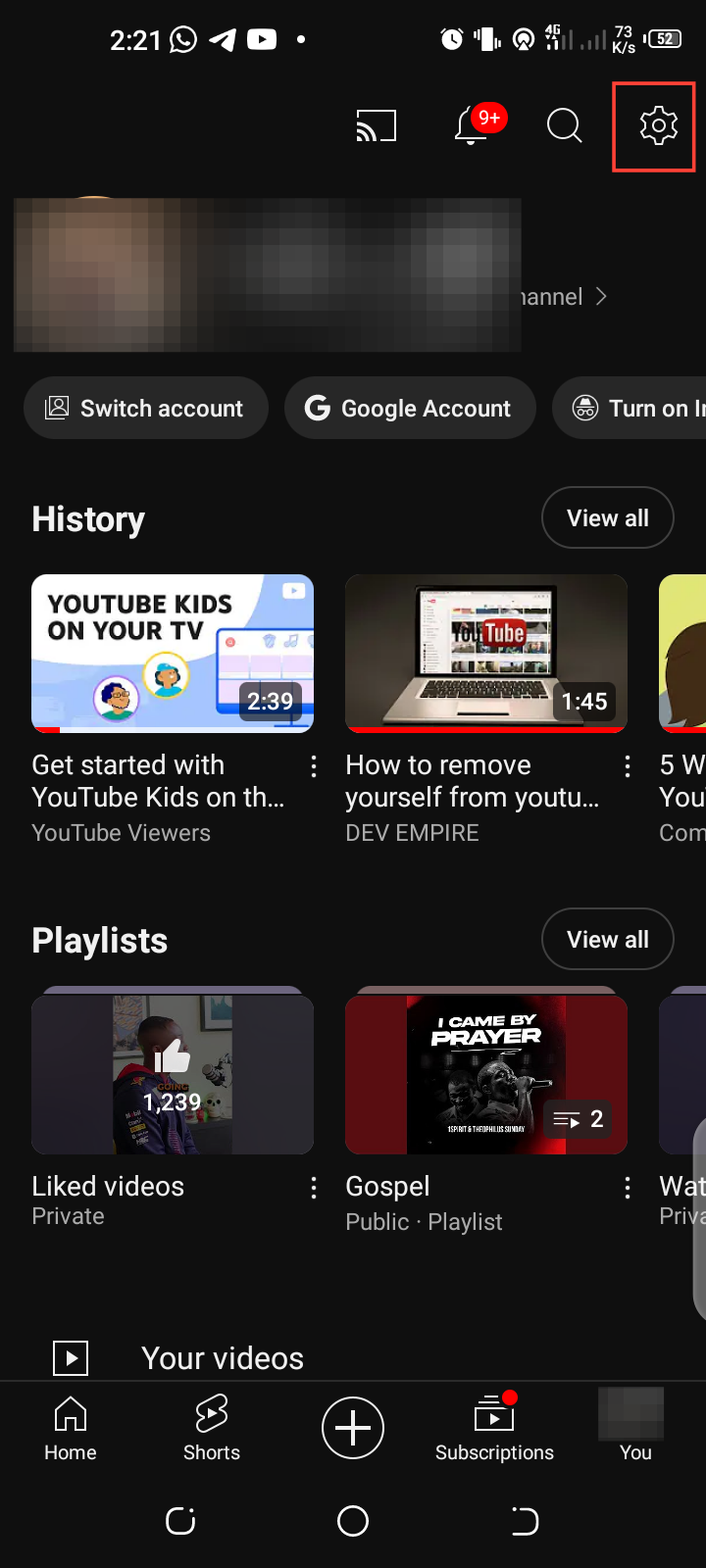Open options for How to remove yourself video
Screen dimensions: 706x1568
[x=628, y=766]
